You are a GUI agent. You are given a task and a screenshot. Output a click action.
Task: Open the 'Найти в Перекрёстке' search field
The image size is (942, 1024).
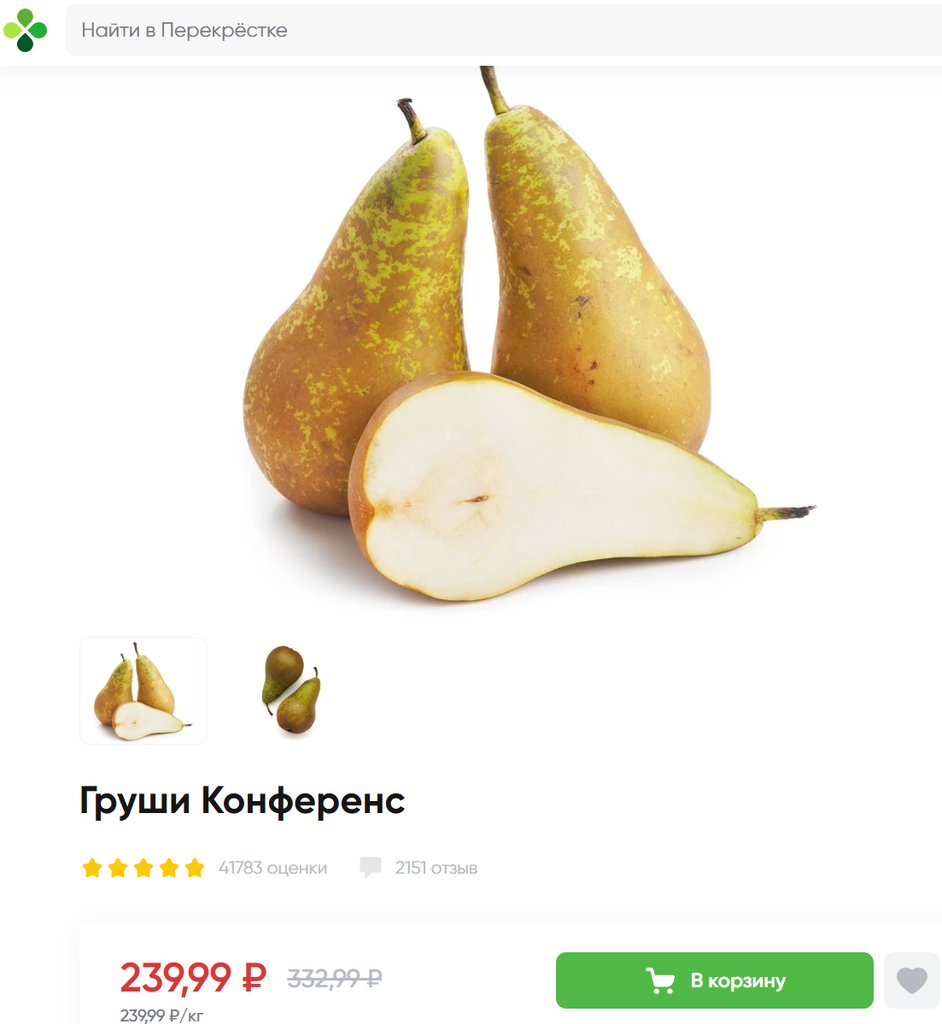500,30
